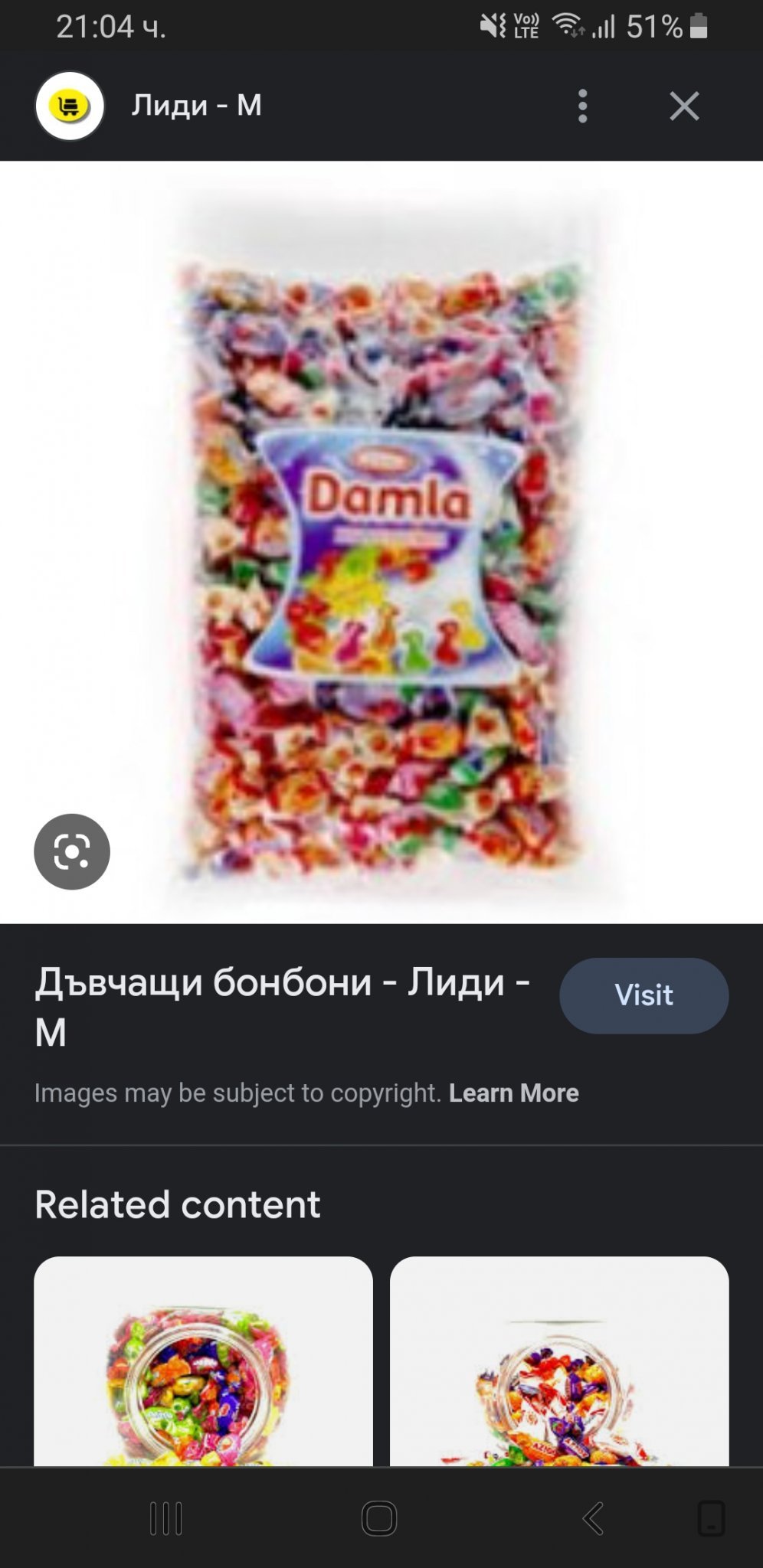Open related image of spilled candy jar

(x=559, y=1363)
